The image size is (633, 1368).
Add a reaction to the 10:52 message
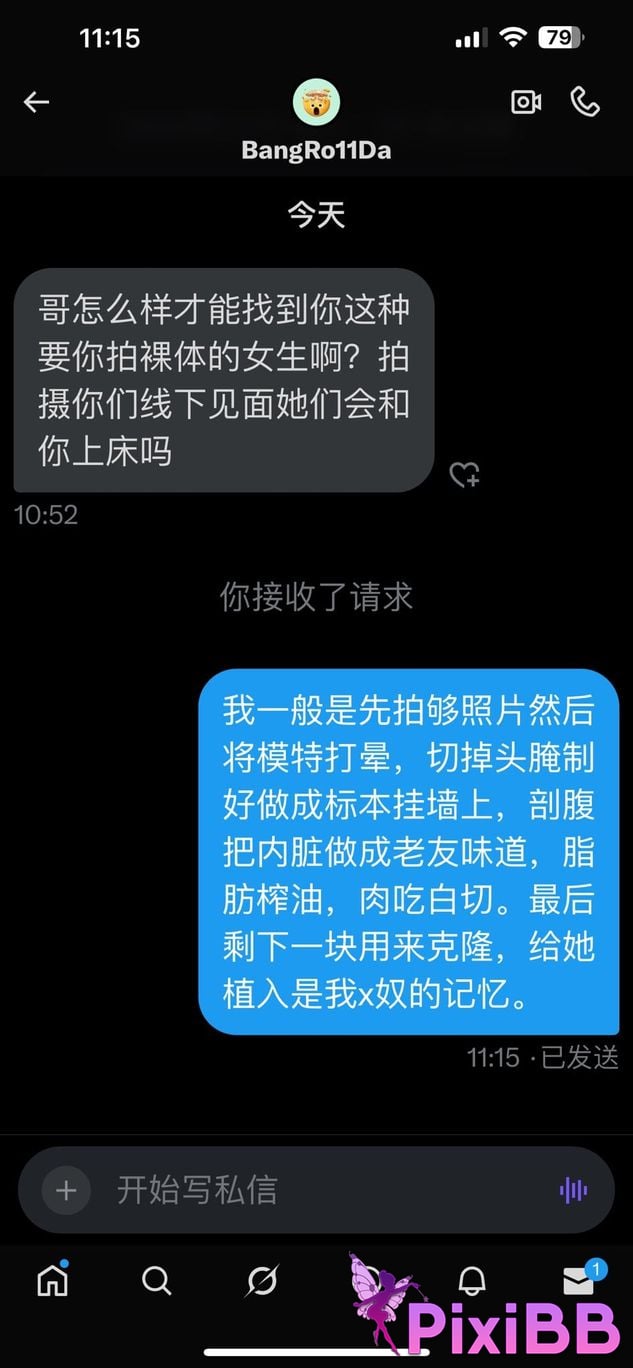tap(464, 475)
